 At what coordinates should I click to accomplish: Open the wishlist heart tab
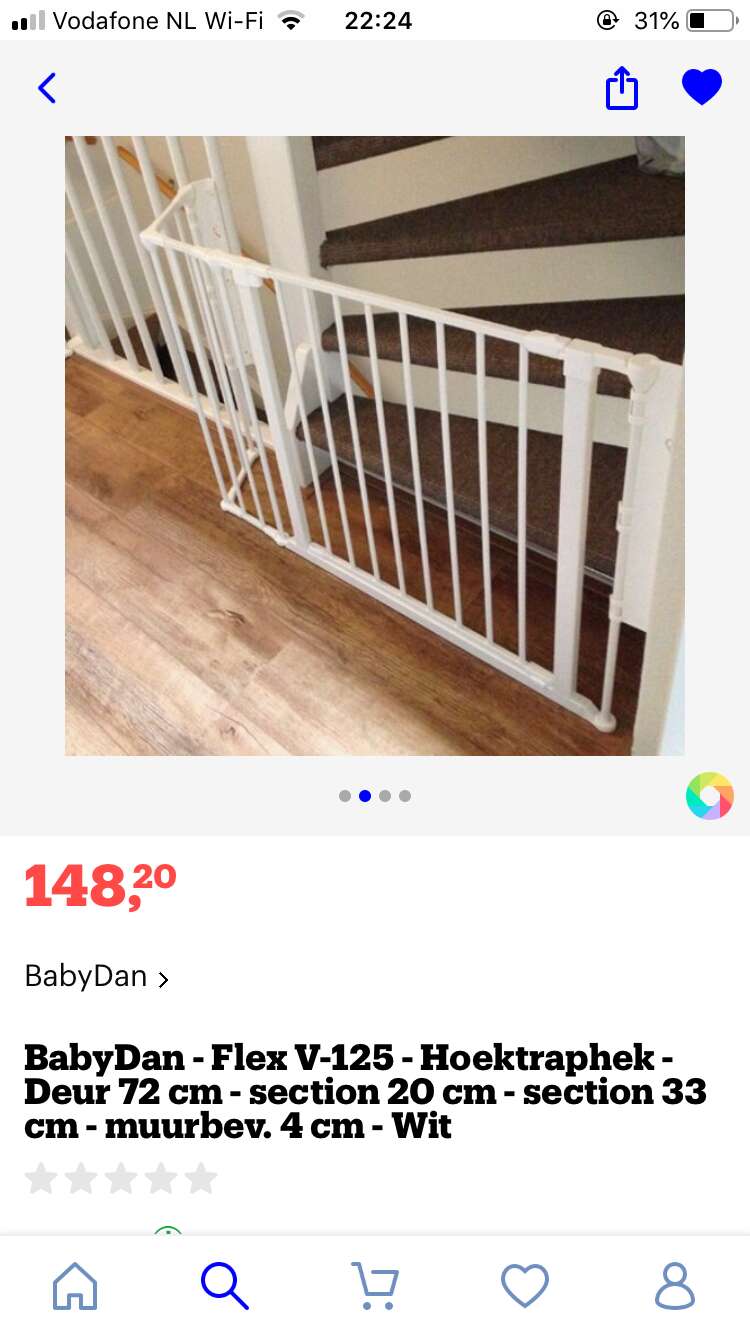pos(525,1285)
